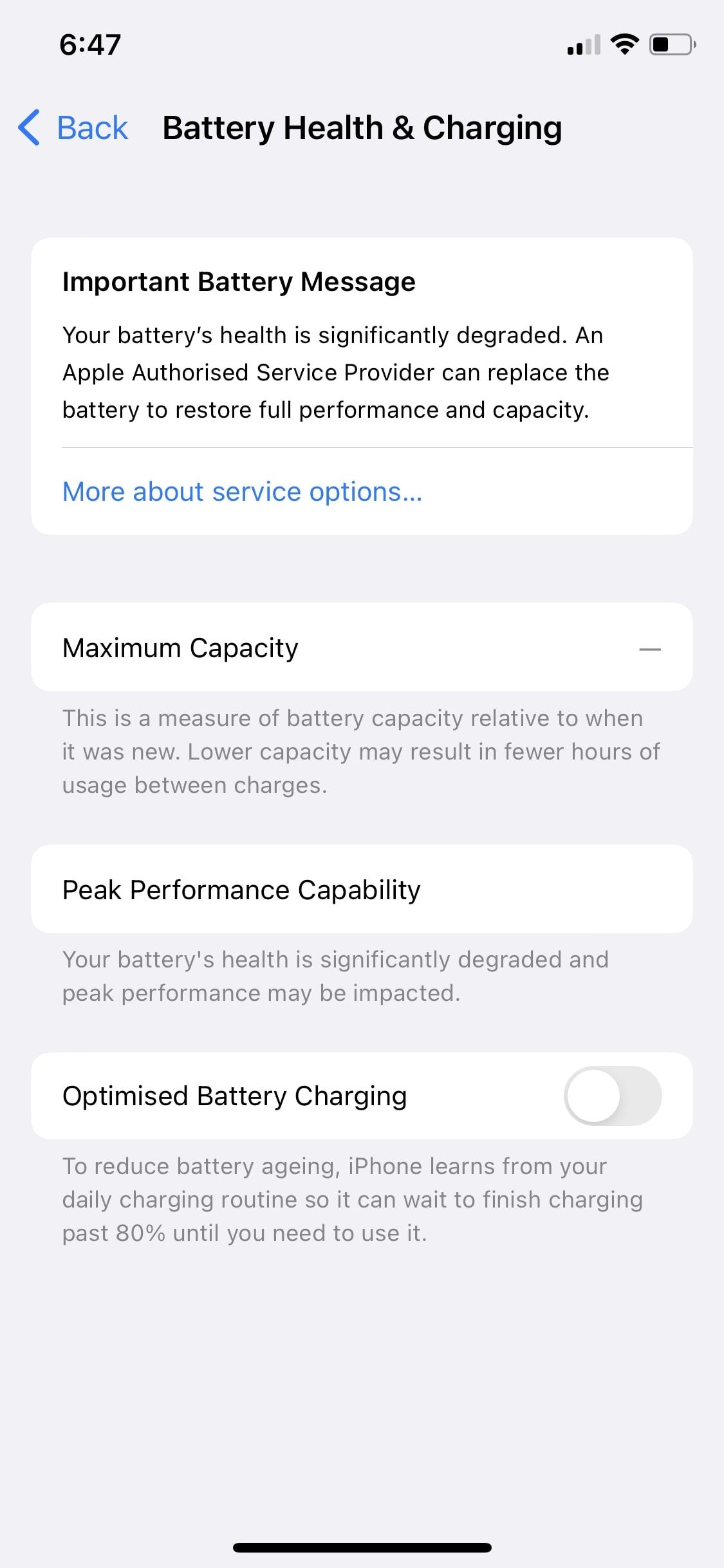
Task: Open More about service options link
Action: coord(242,492)
